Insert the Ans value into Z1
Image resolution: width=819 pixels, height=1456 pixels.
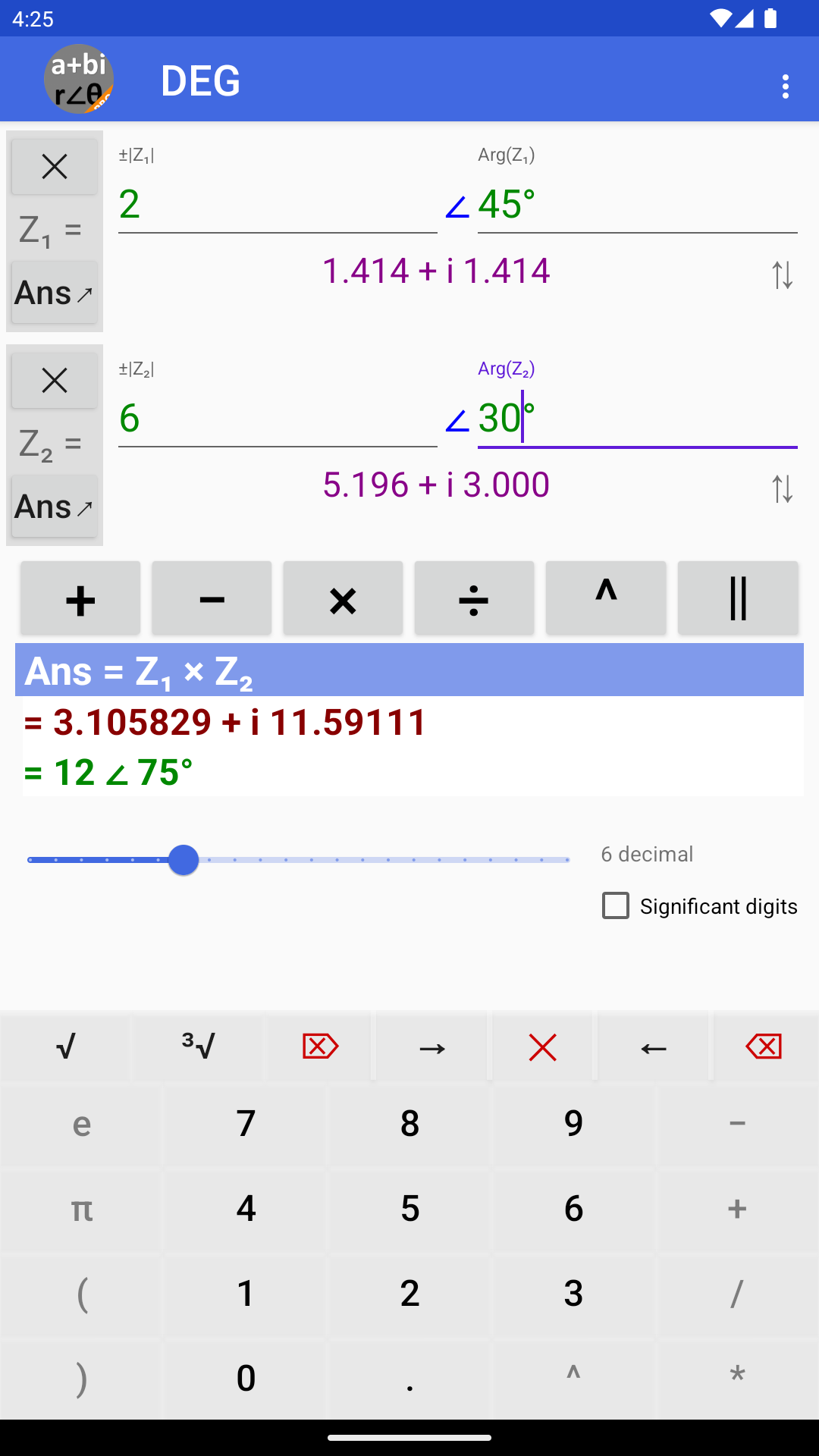click(x=54, y=293)
